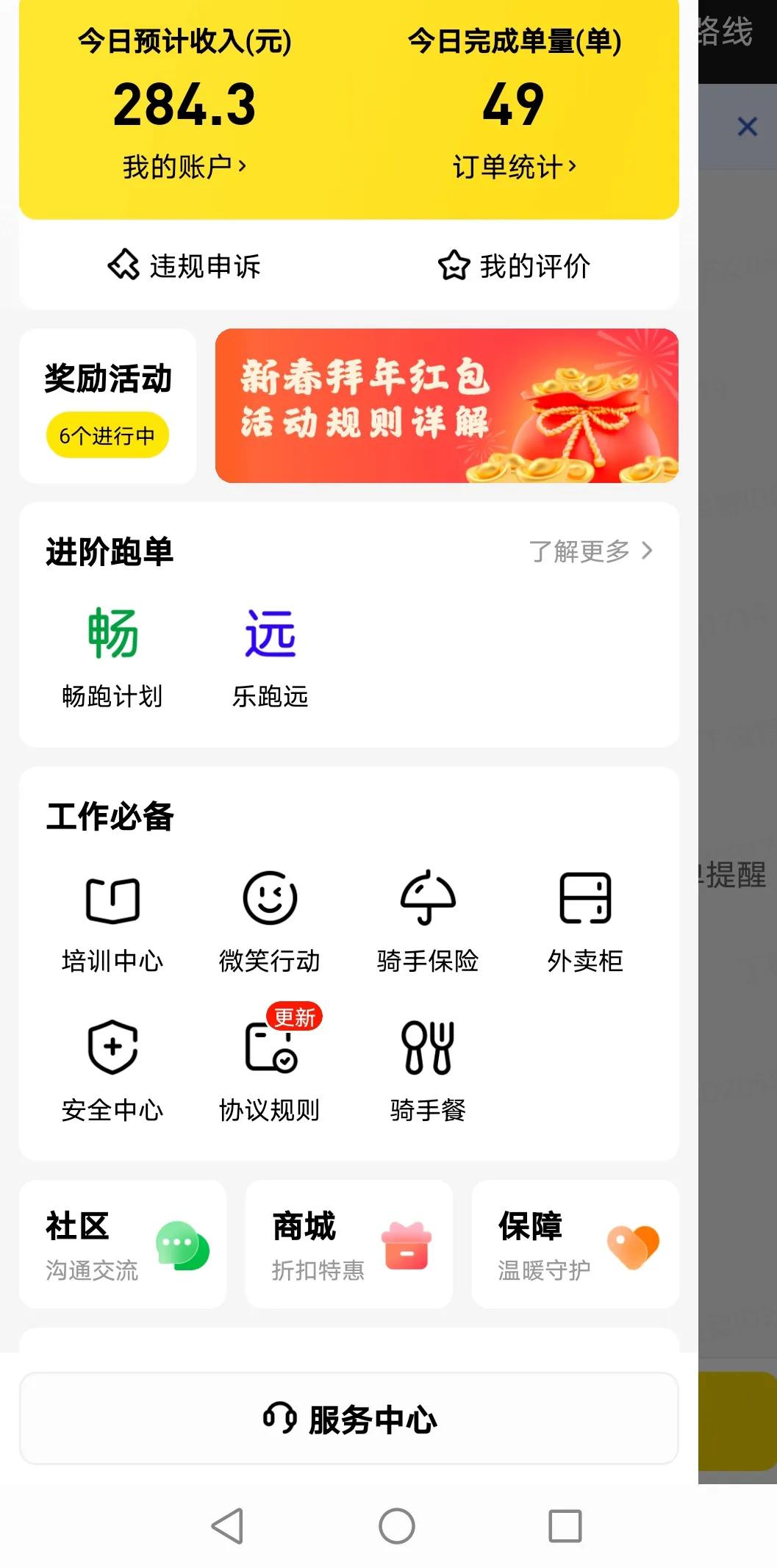Tap the 服务中心 service center button
Viewport: 777px width, 1568px height.
pos(348,1419)
